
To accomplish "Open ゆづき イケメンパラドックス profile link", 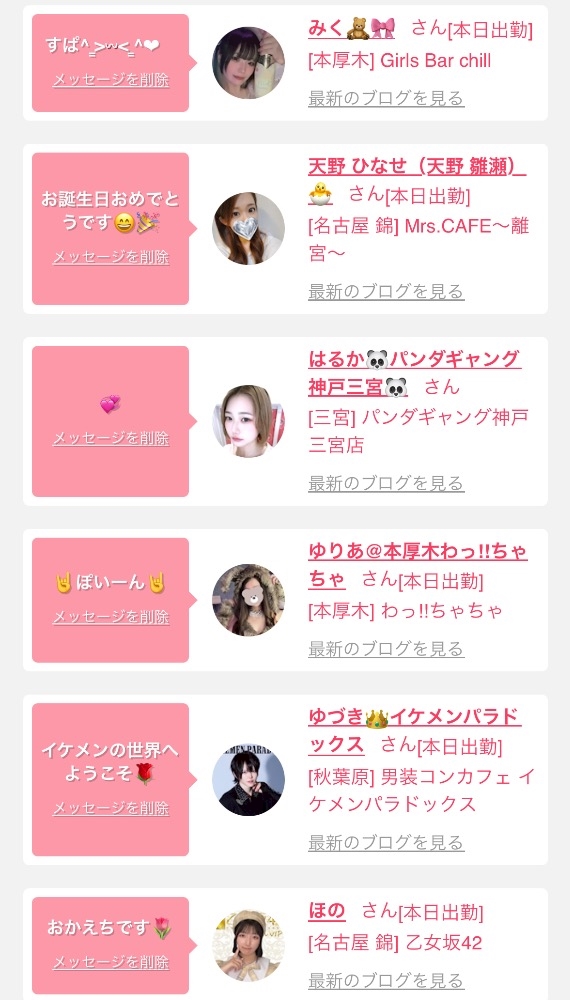I will click(414, 731).
